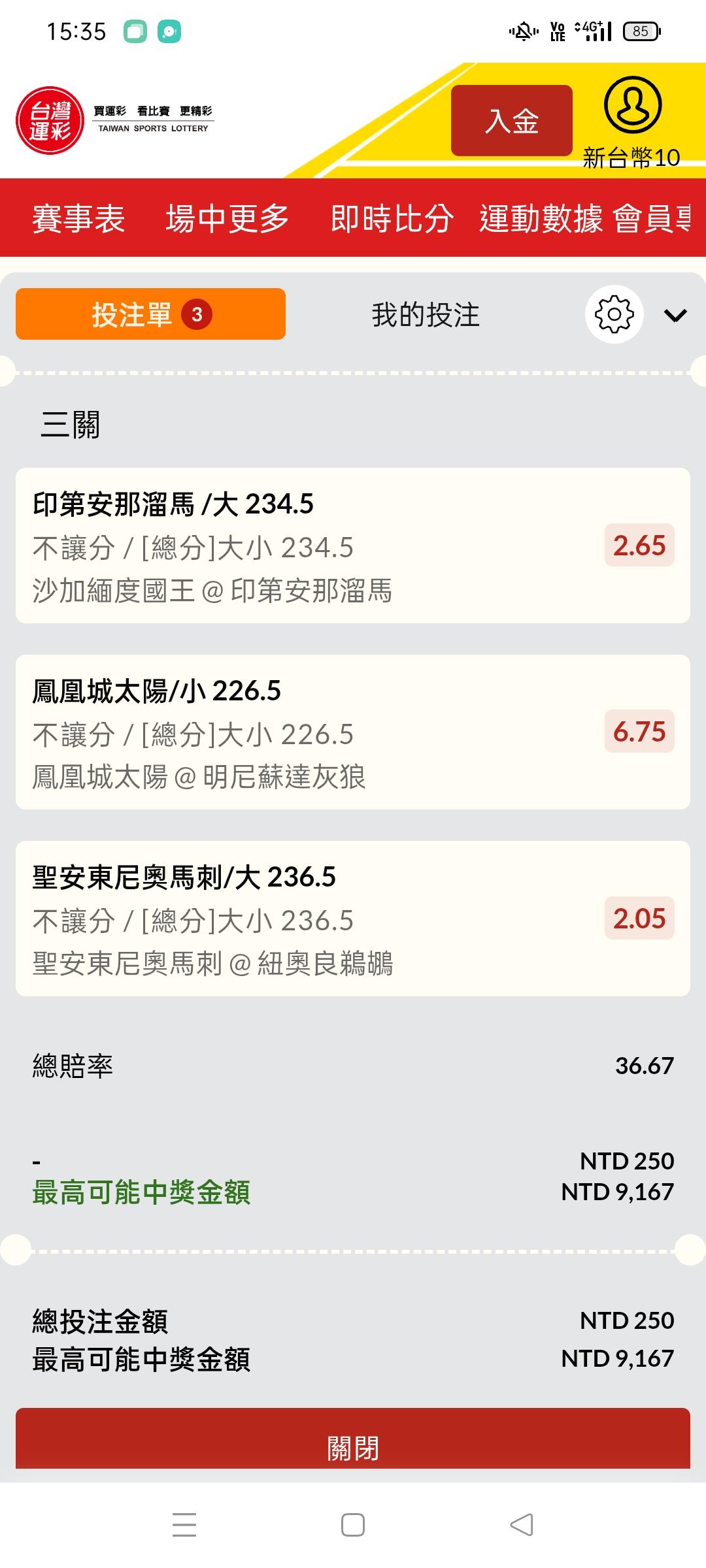Go to 運動數據 sports data
Screen dimensions: 706x1568
point(541,218)
